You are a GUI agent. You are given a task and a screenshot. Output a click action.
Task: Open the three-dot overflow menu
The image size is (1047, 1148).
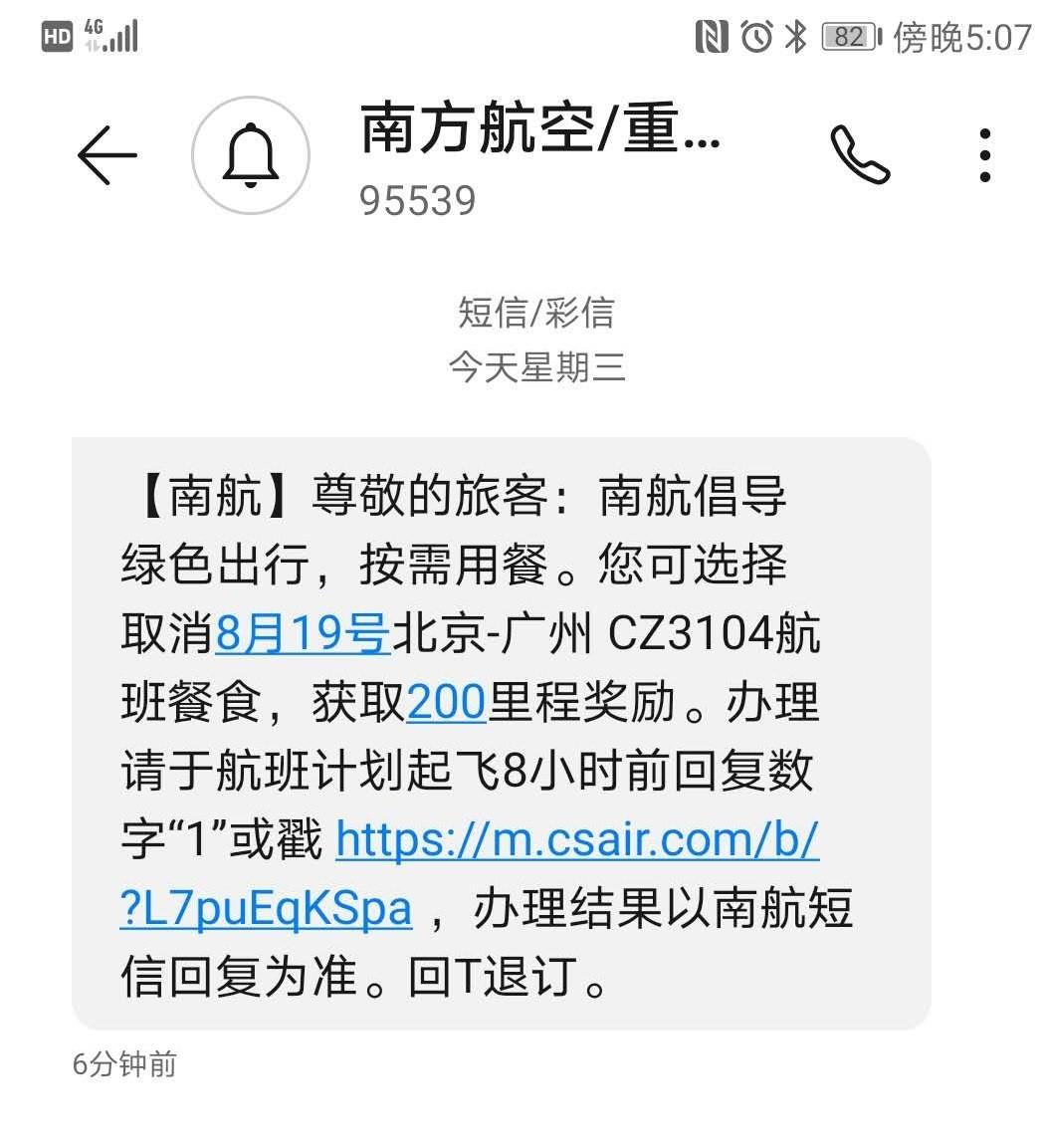point(984,155)
